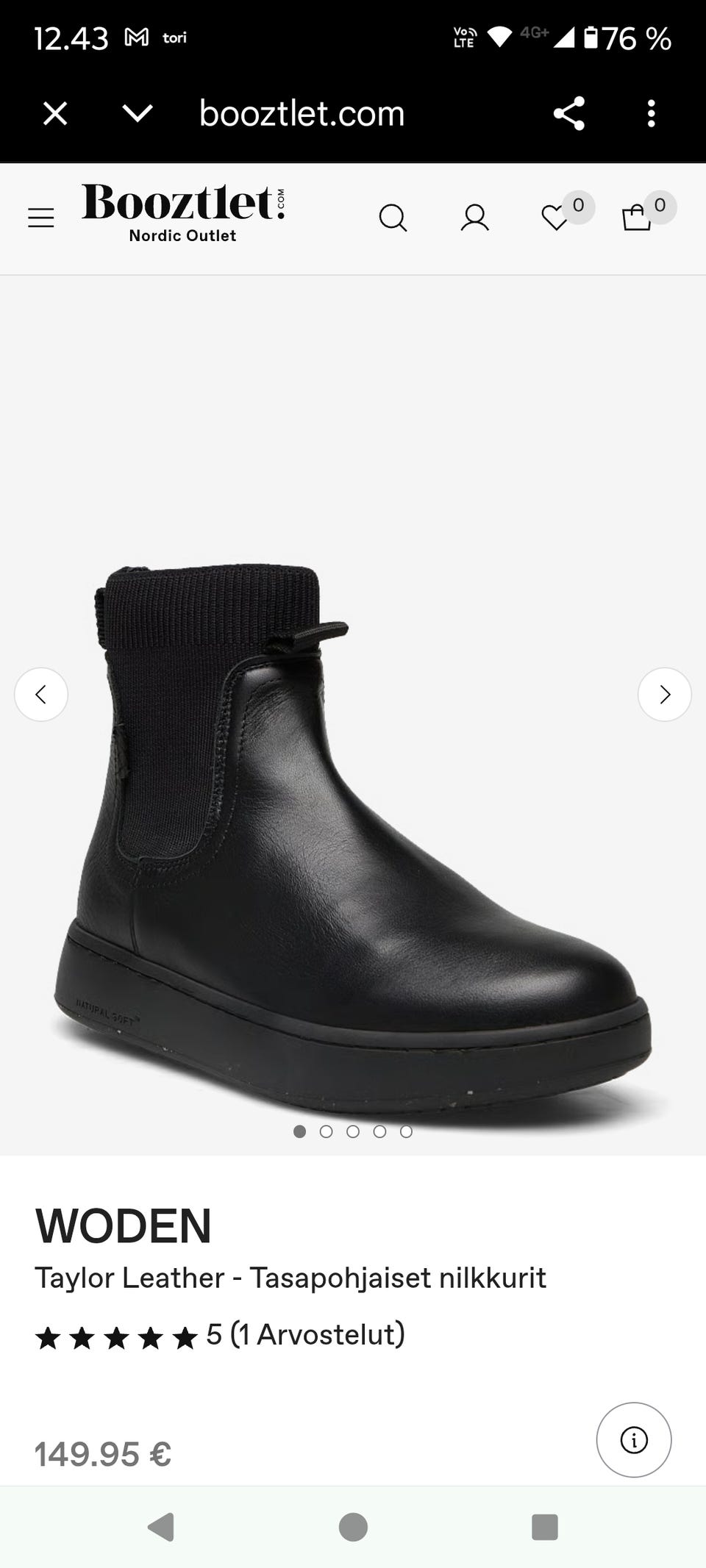Open the browser overflow menu
The image size is (706, 1568).
651,114
